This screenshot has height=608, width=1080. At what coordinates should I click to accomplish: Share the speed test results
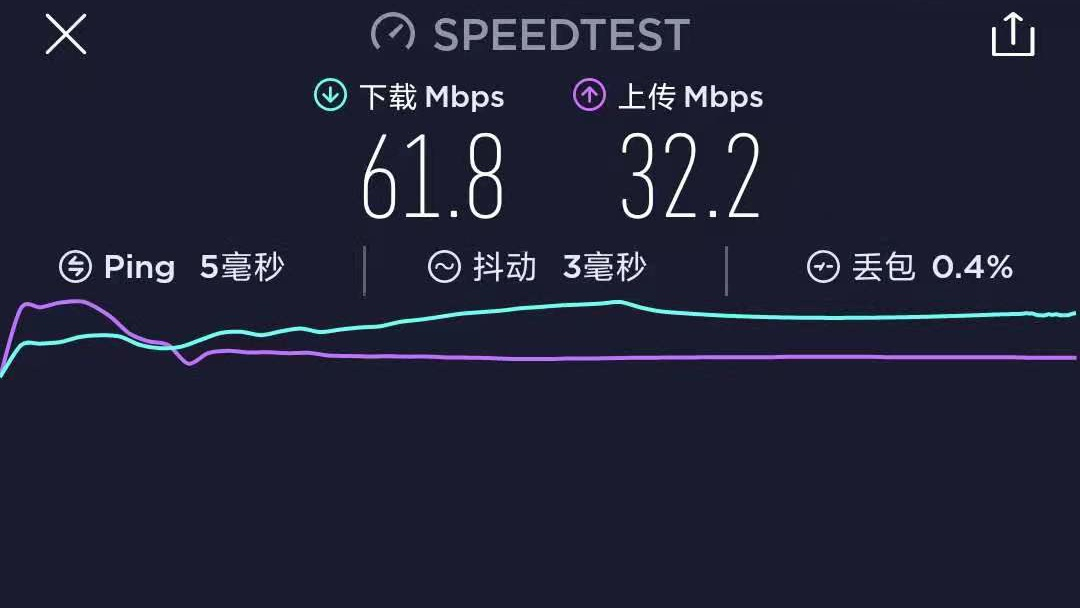pos(1012,35)
